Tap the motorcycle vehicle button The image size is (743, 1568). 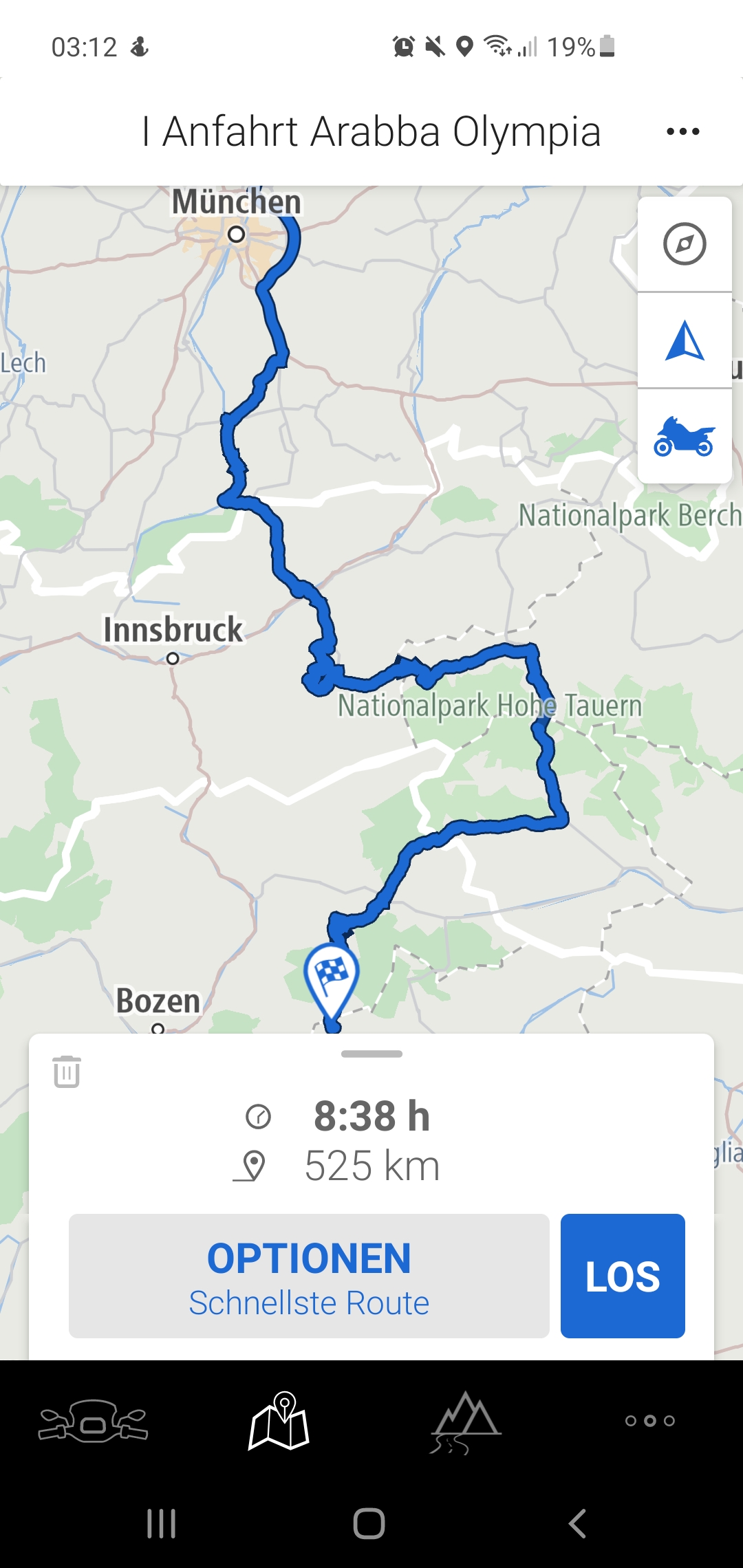[x=685, y=437]
